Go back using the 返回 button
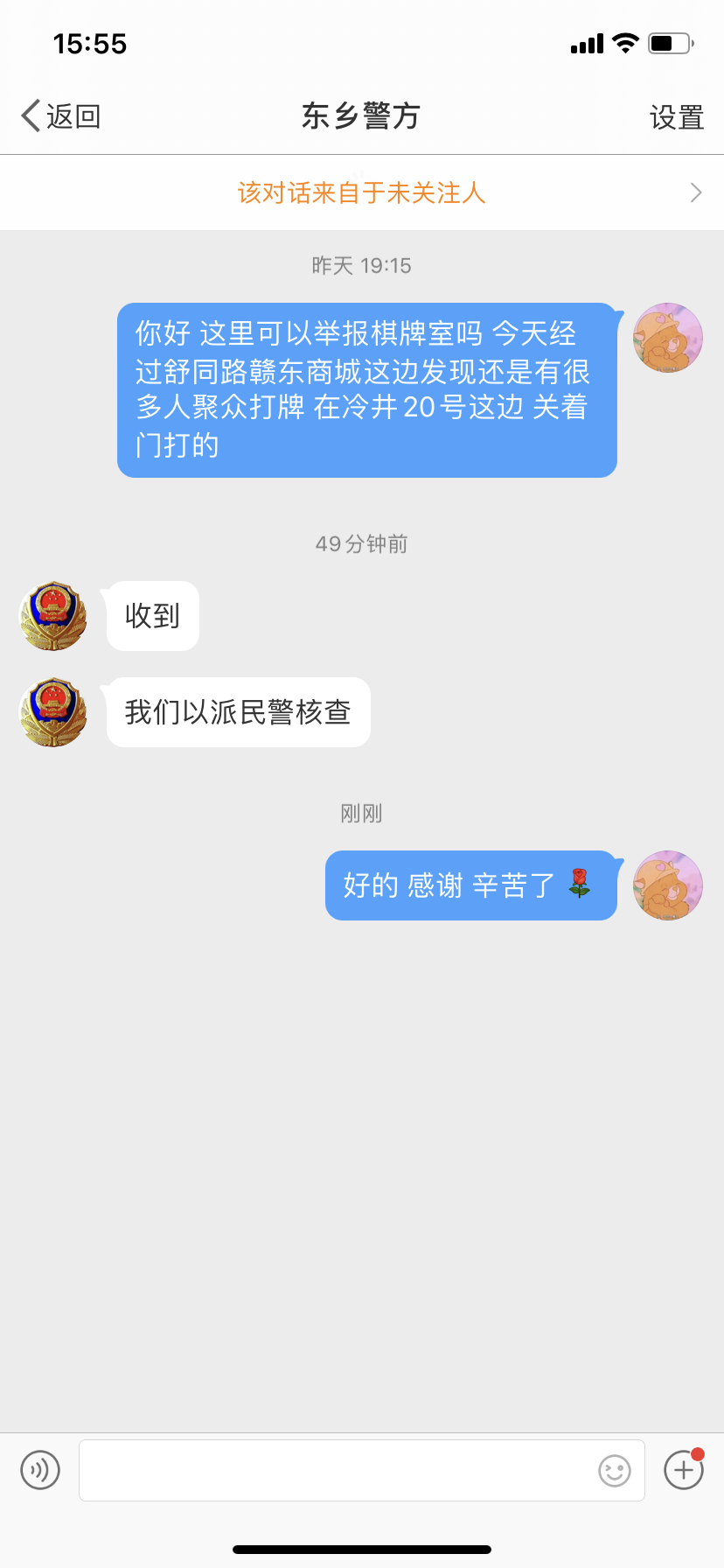 pos(61,116)
